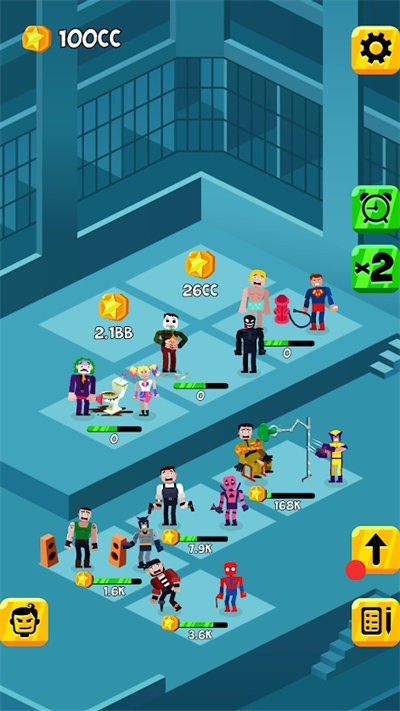The image size is (400, 711).
Task: Open the task list notepad button
Action: [x=376, y=622]
